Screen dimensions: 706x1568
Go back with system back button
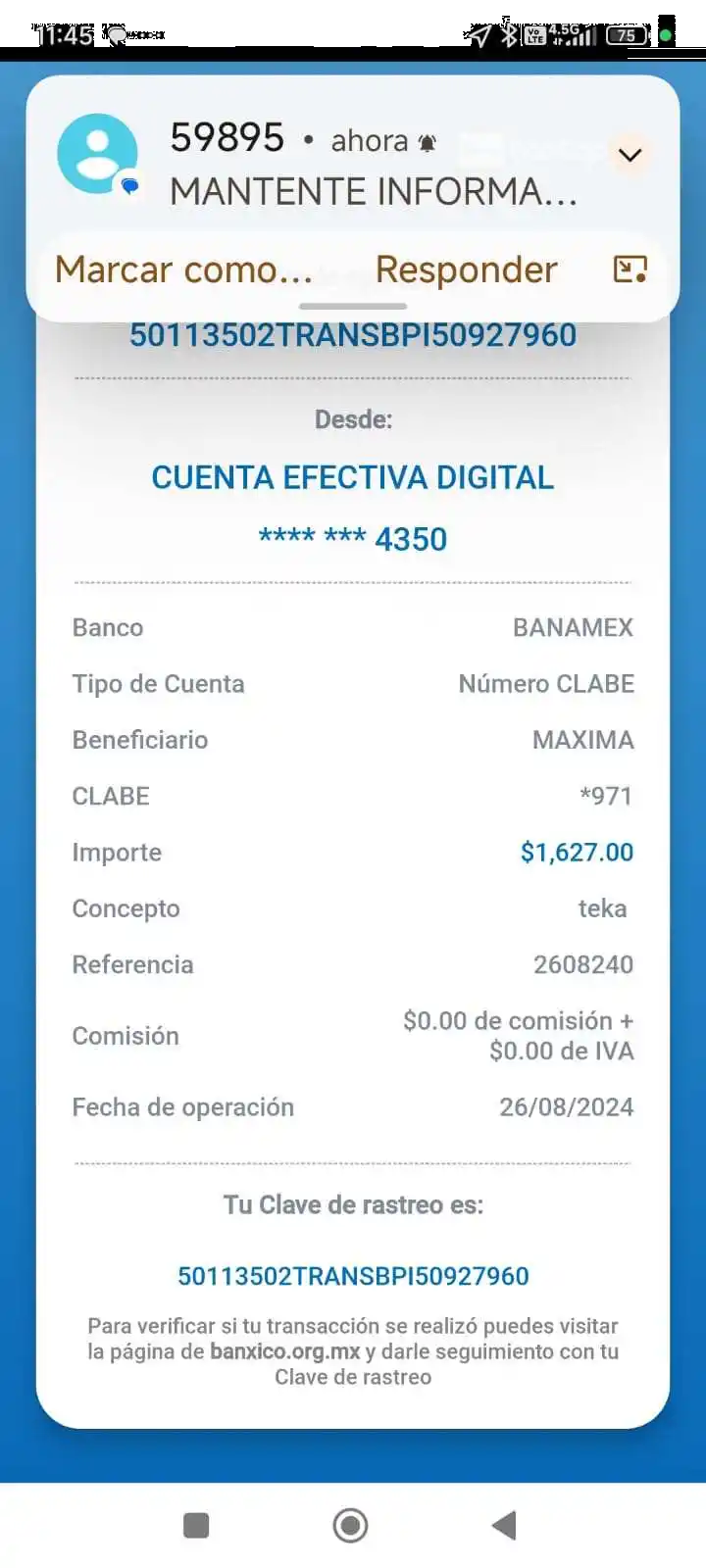coord(504,1525)
